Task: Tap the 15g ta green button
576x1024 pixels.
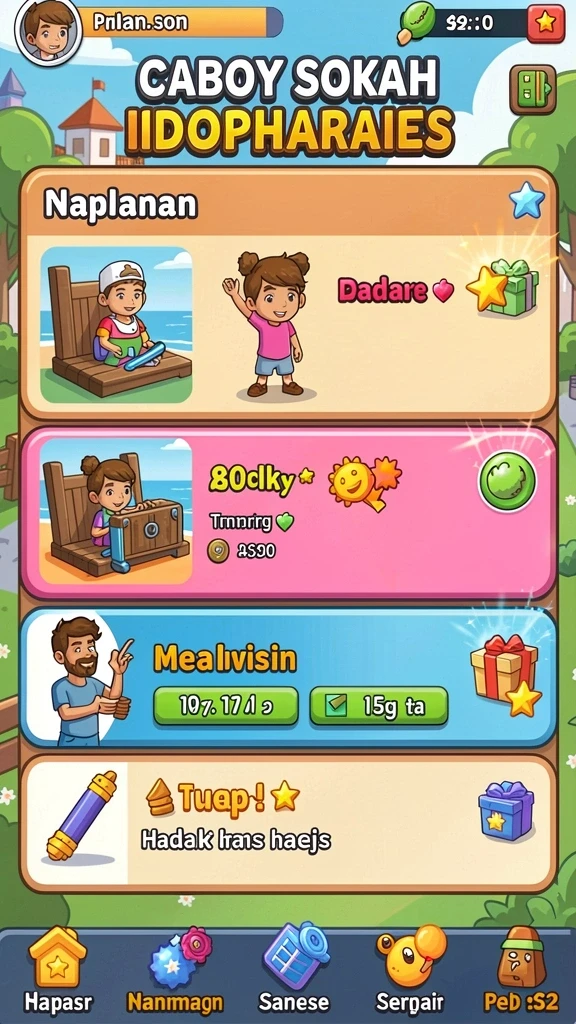Action: click(x=379, y=706)
